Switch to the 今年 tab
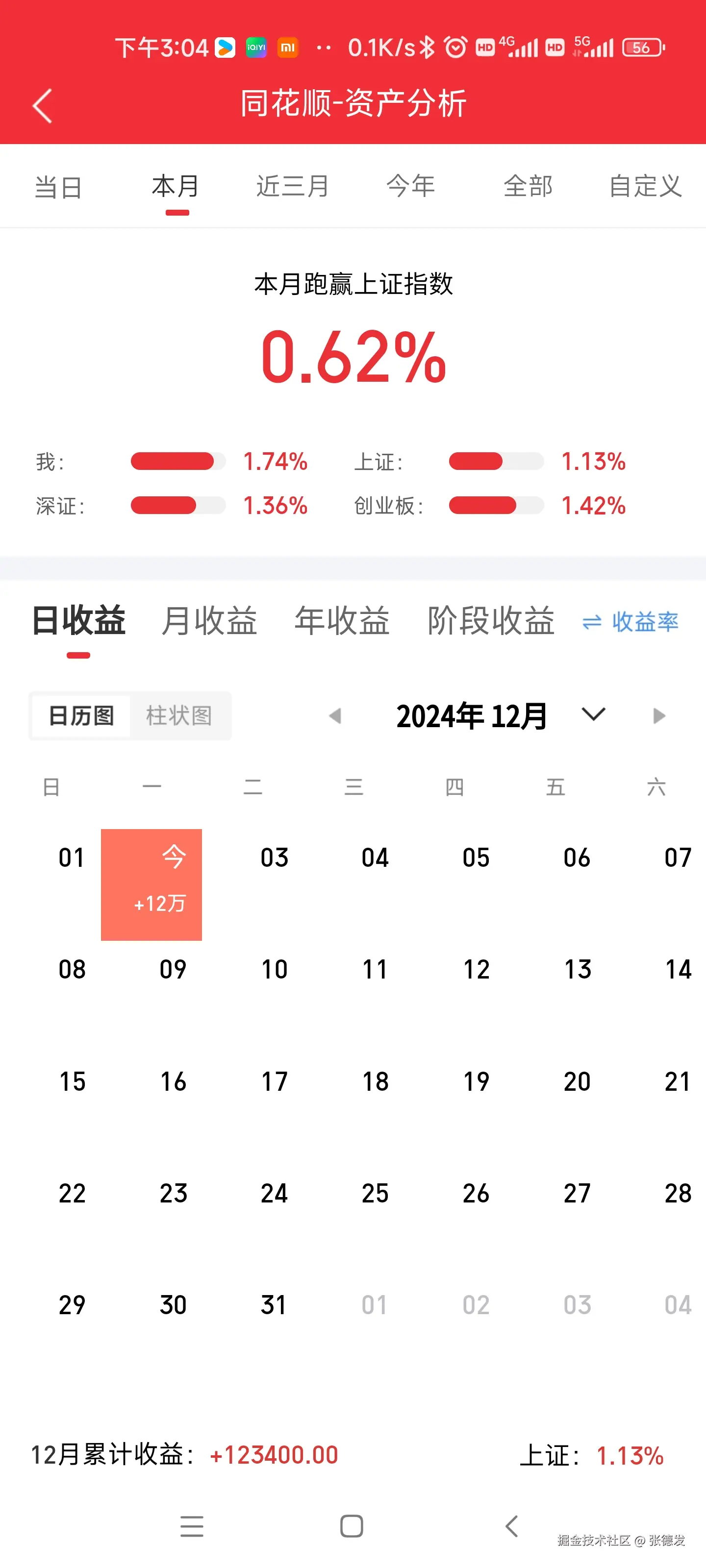The width and height of the screenshot is (706, 1568). (x=410, y=187)
